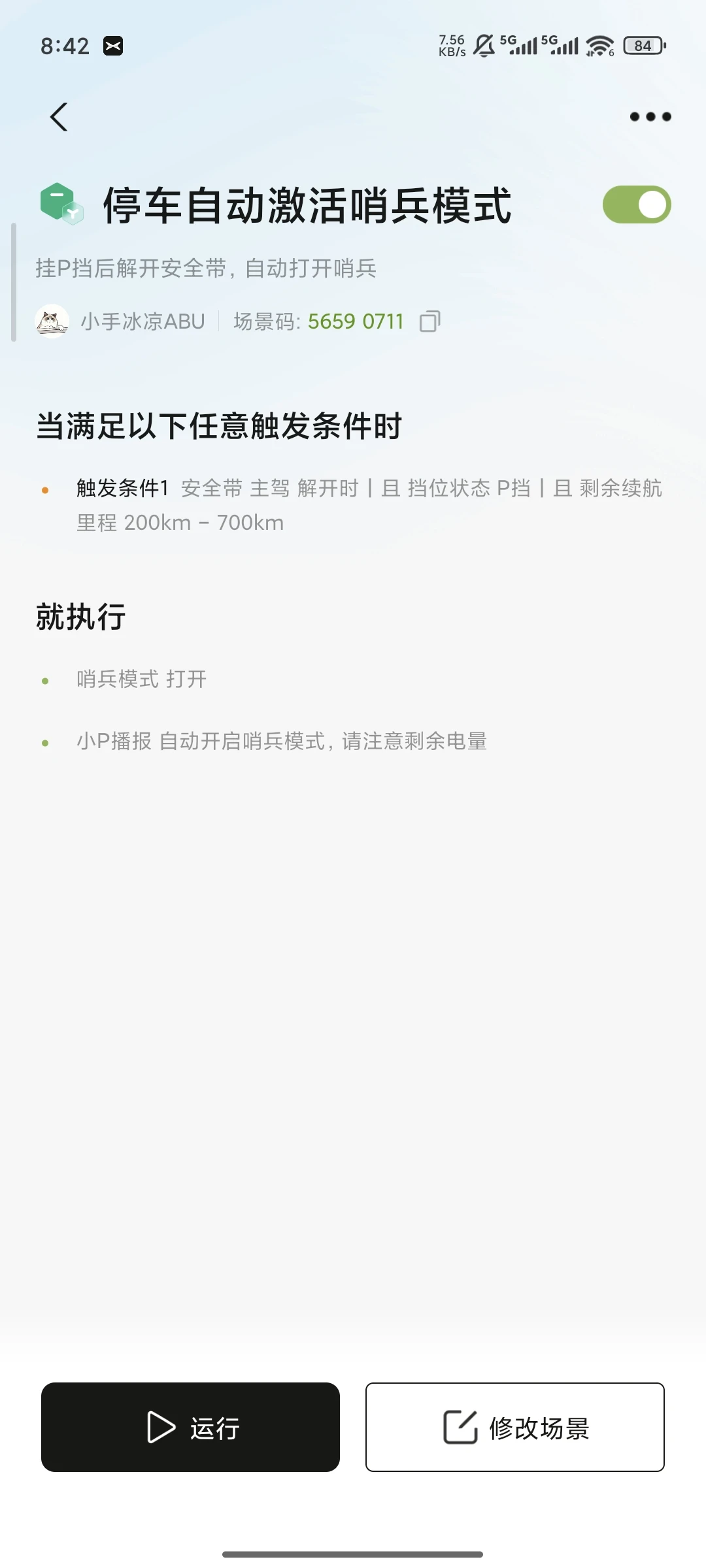Run the scene with 运行
This screenshot has height=1568, width=706.
point(190,1427)
